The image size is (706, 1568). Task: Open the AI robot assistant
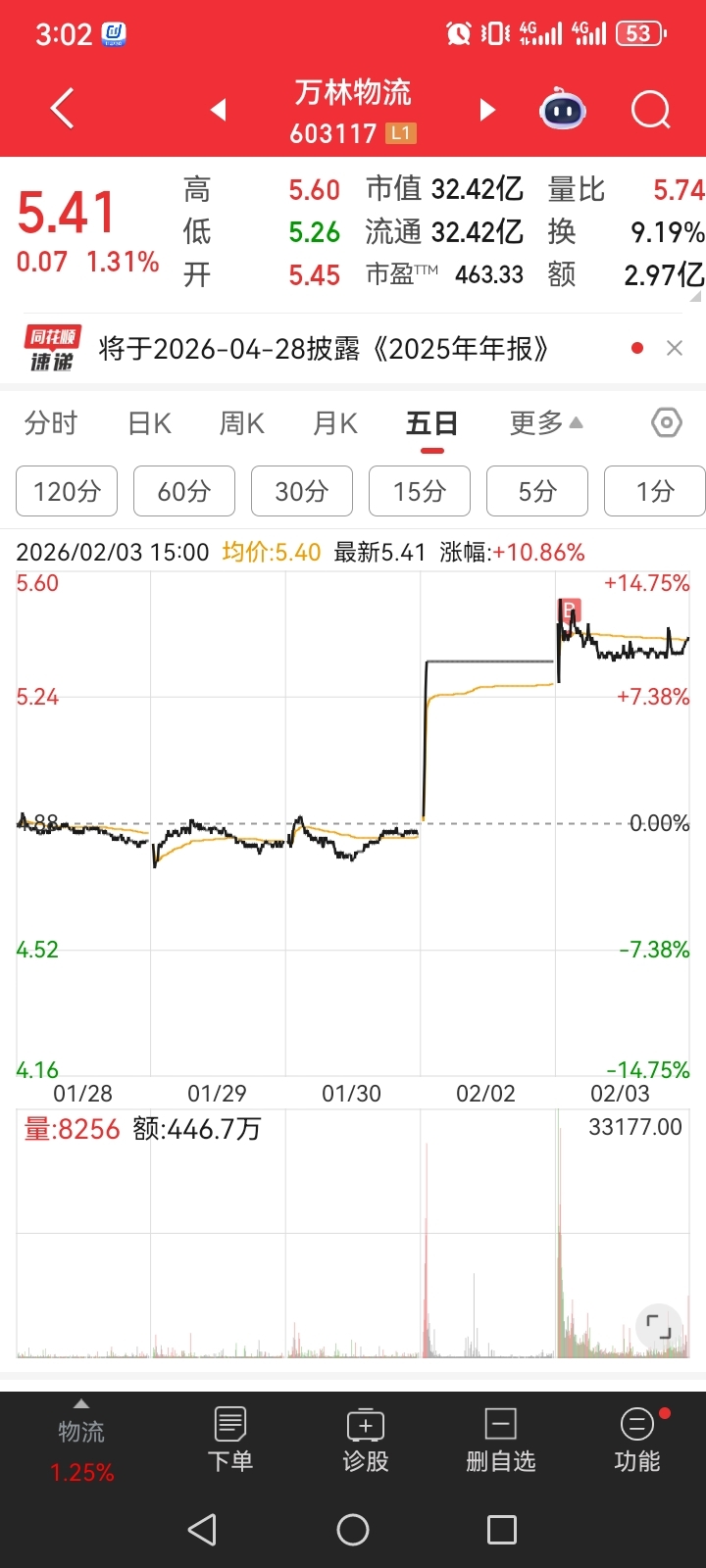pyautogui.click(x=563, y=110)
